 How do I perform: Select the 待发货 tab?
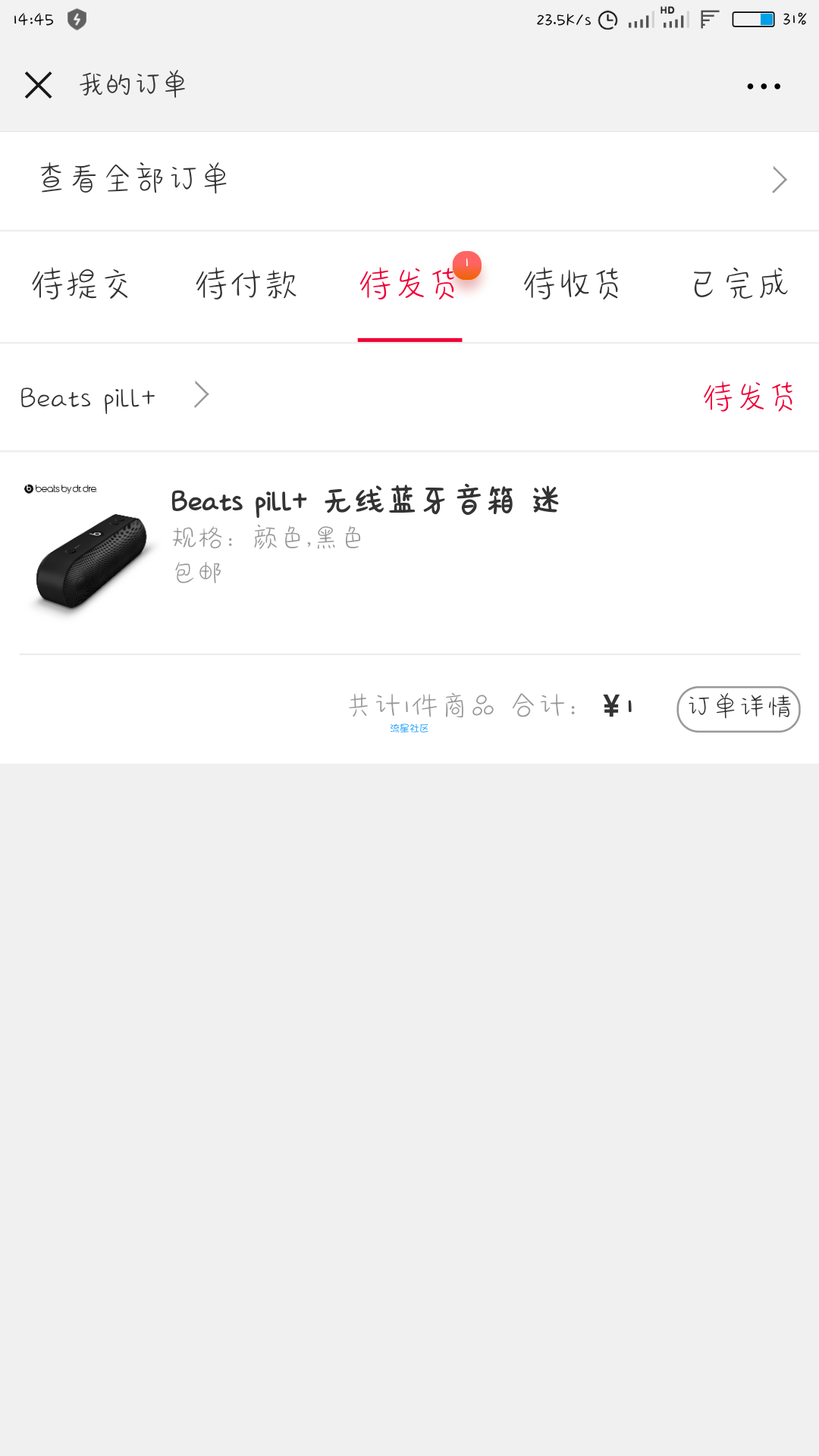pyautogui.click(x=409, y=285)
